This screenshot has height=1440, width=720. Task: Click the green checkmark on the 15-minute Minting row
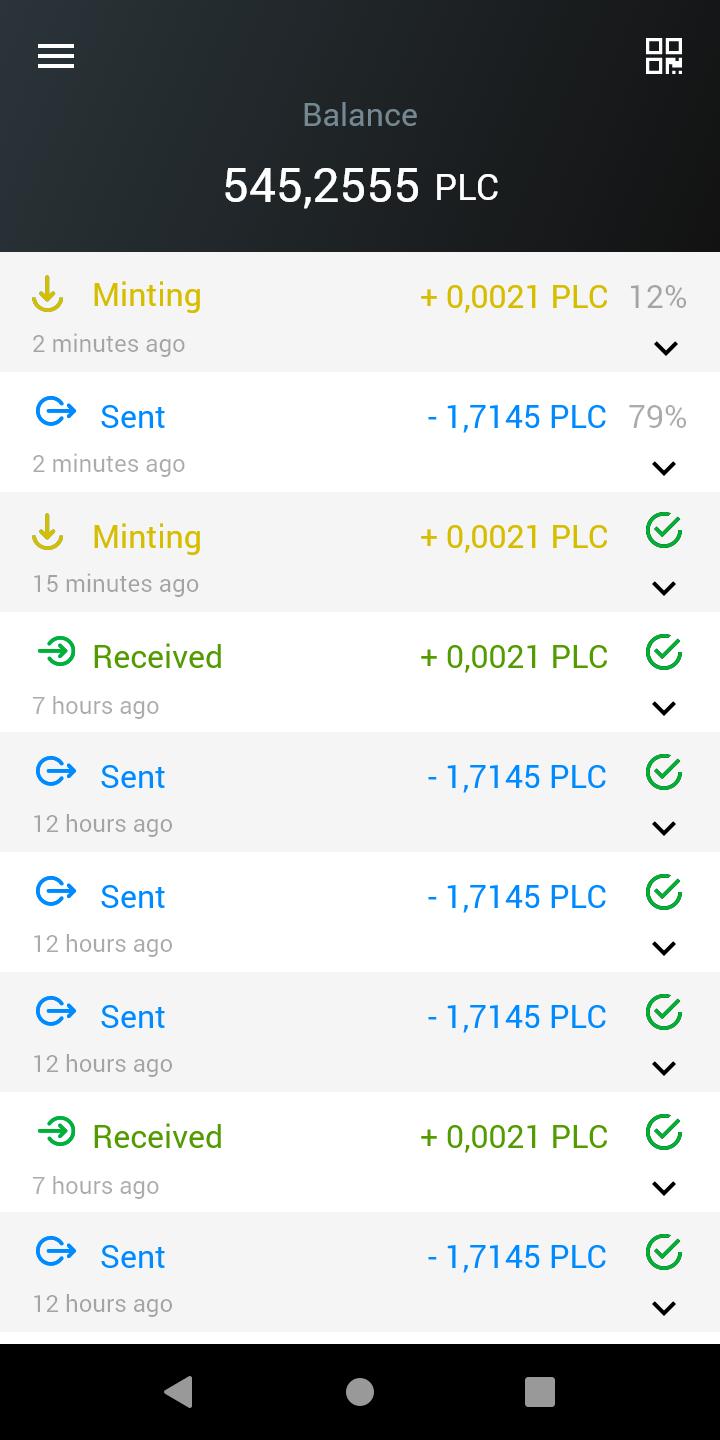(x=663, y=531)
